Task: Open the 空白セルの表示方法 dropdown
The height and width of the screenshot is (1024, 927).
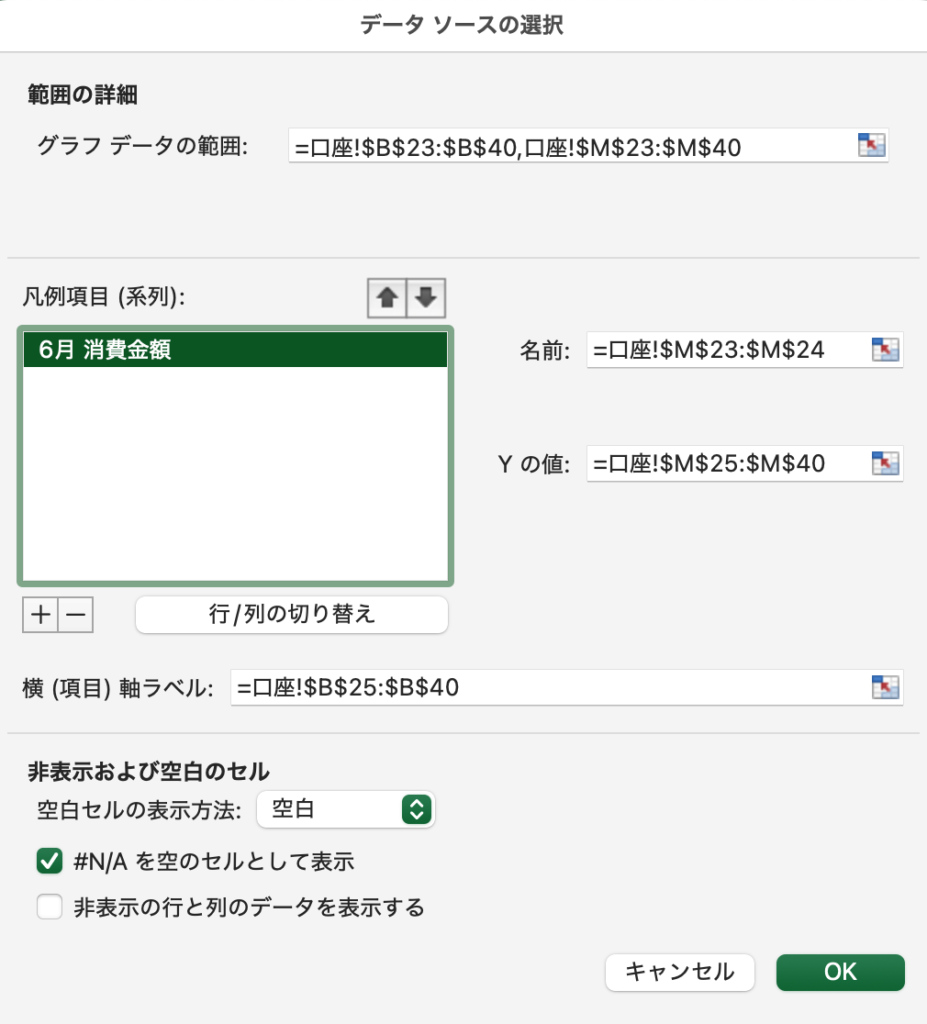Action: (345, 809)
